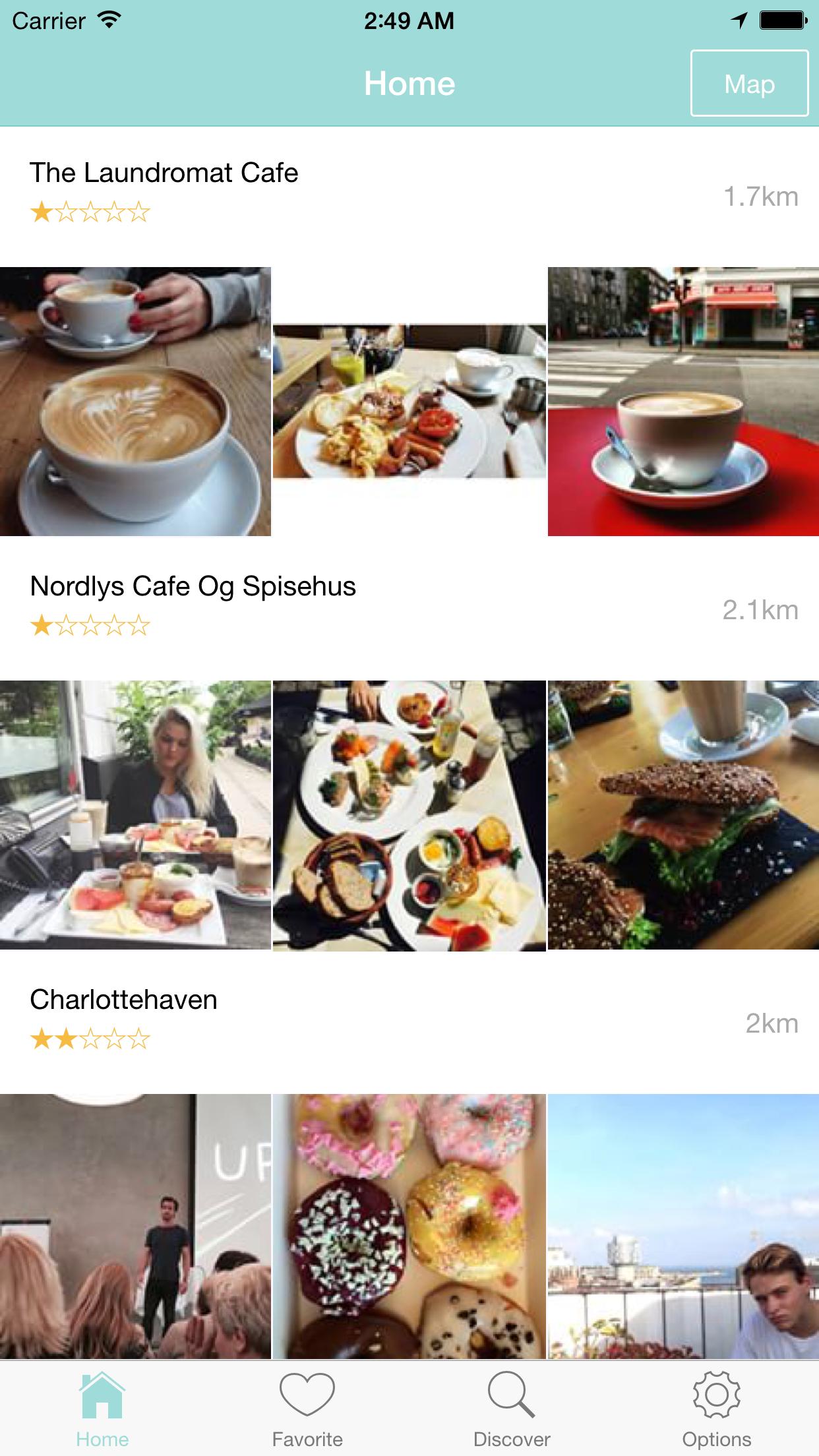The image size is (819, 1456).
Task: Open The Laundromat Cafe listing
Action: coord(164,172)
